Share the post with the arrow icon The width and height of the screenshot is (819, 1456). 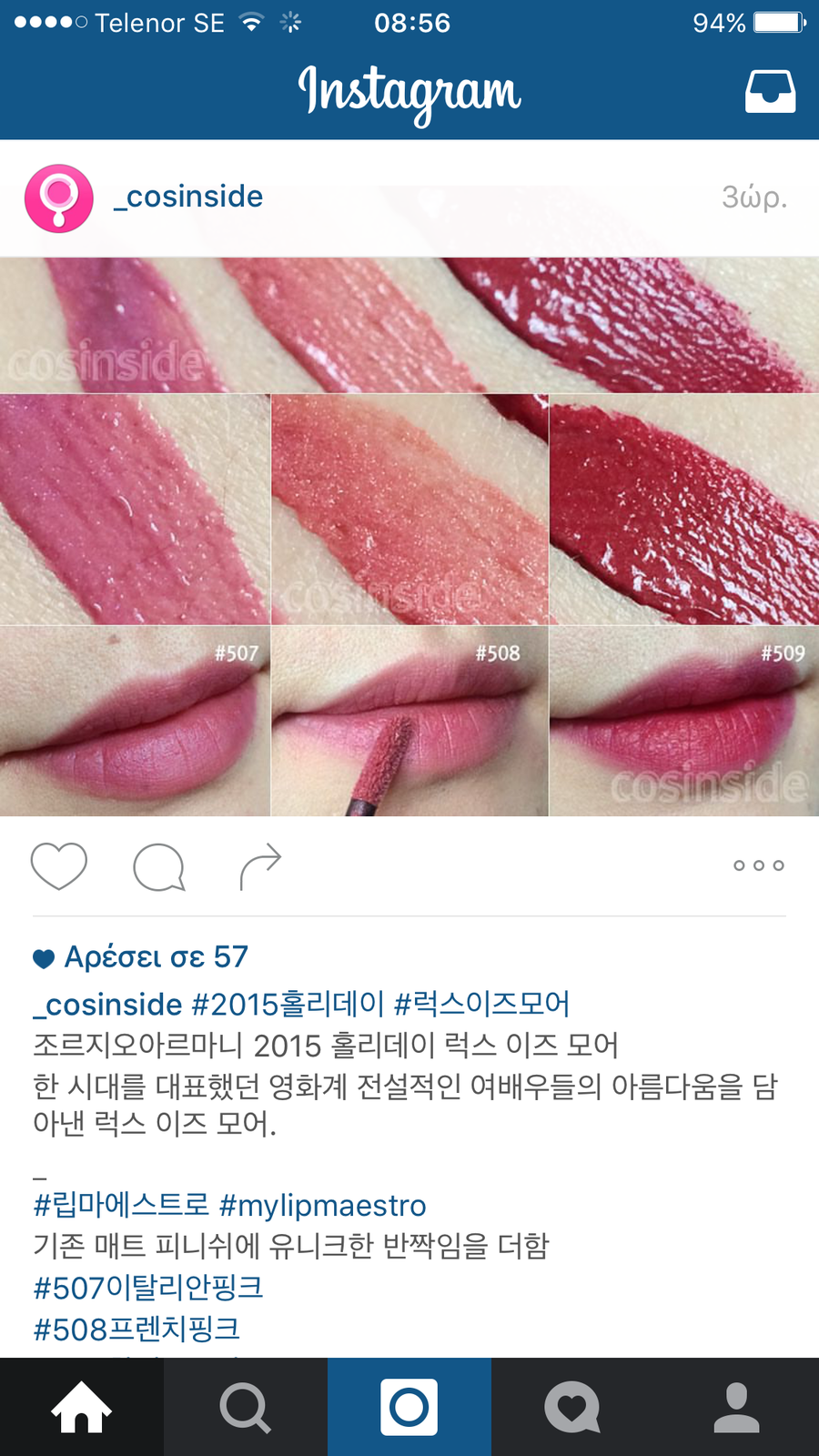[260, 866]
